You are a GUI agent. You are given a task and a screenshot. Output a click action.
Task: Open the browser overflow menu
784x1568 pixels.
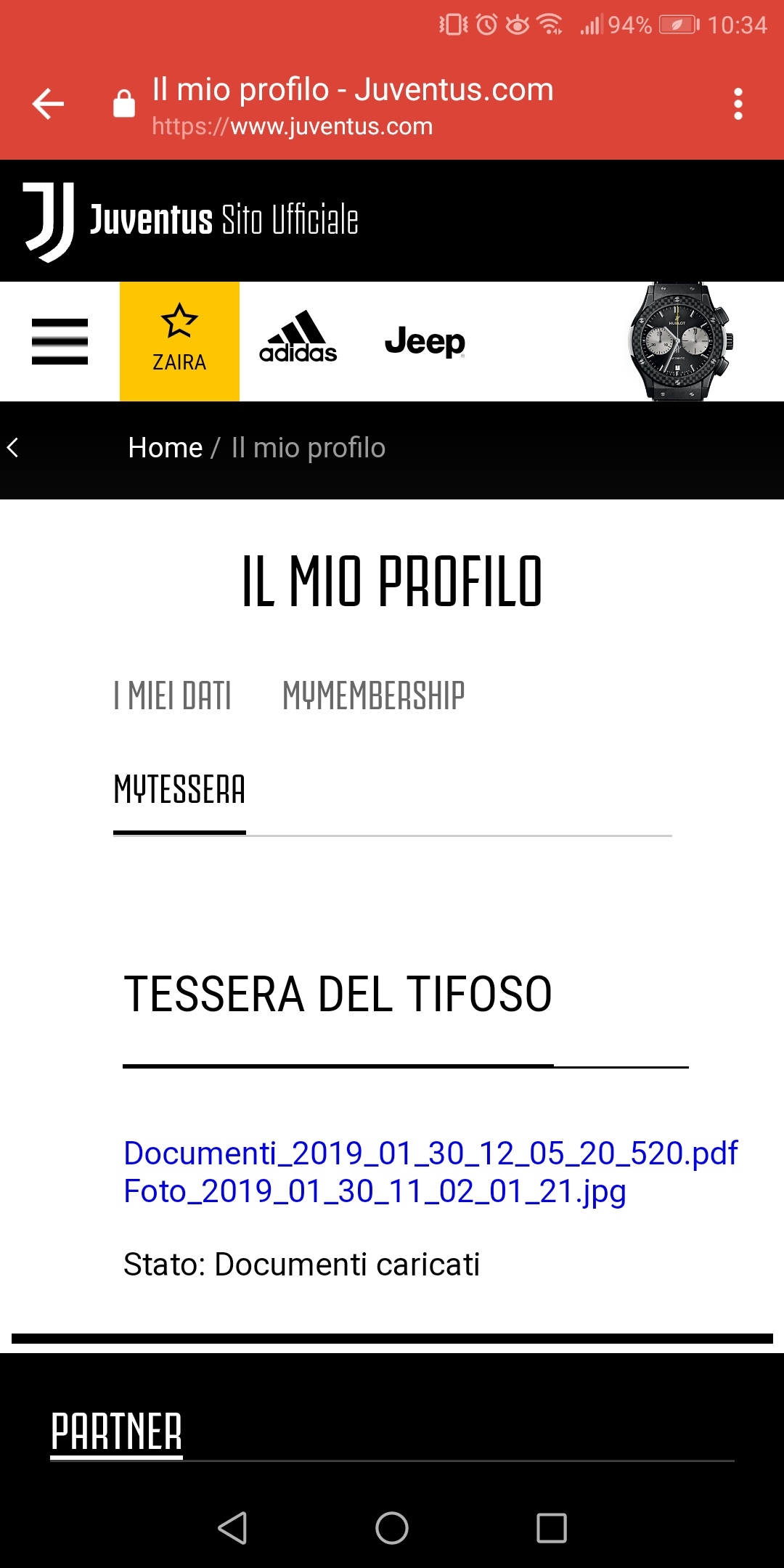click(x=738, y=104)
